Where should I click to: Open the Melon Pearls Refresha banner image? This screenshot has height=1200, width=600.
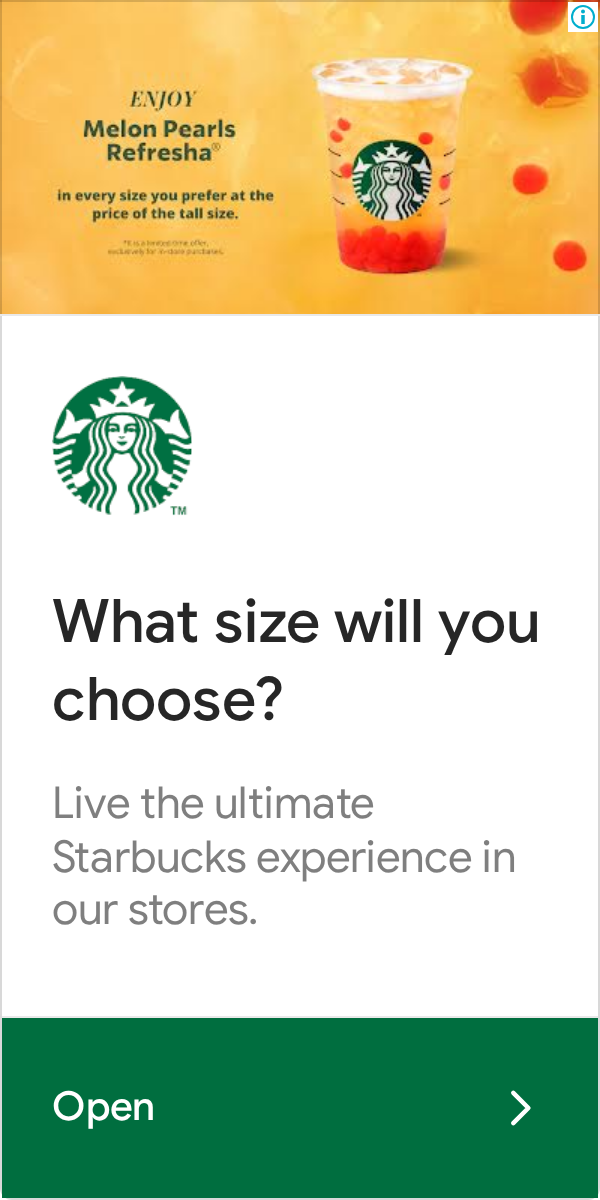pos(300,157)
